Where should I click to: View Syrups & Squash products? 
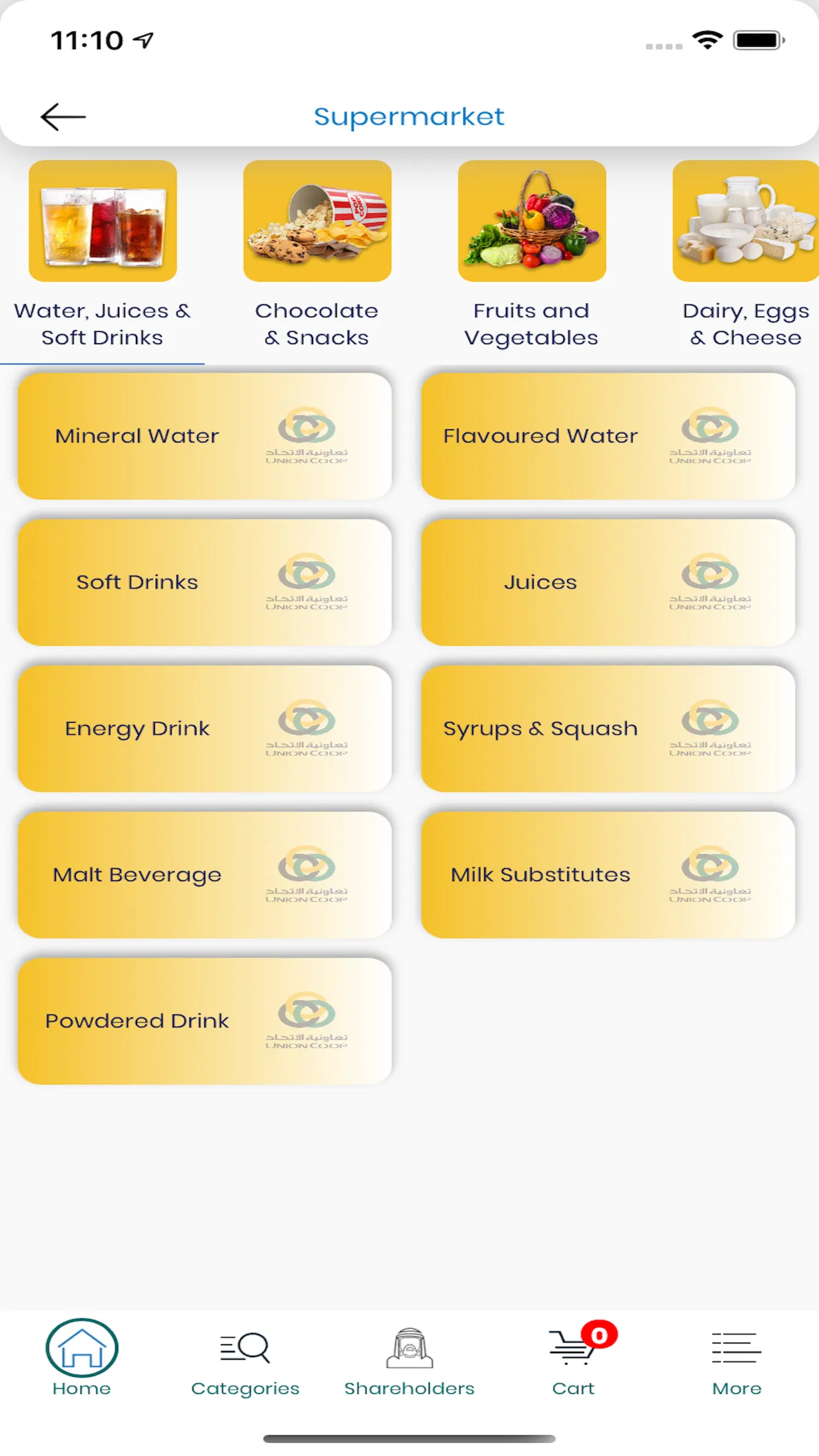coord(608,729)
